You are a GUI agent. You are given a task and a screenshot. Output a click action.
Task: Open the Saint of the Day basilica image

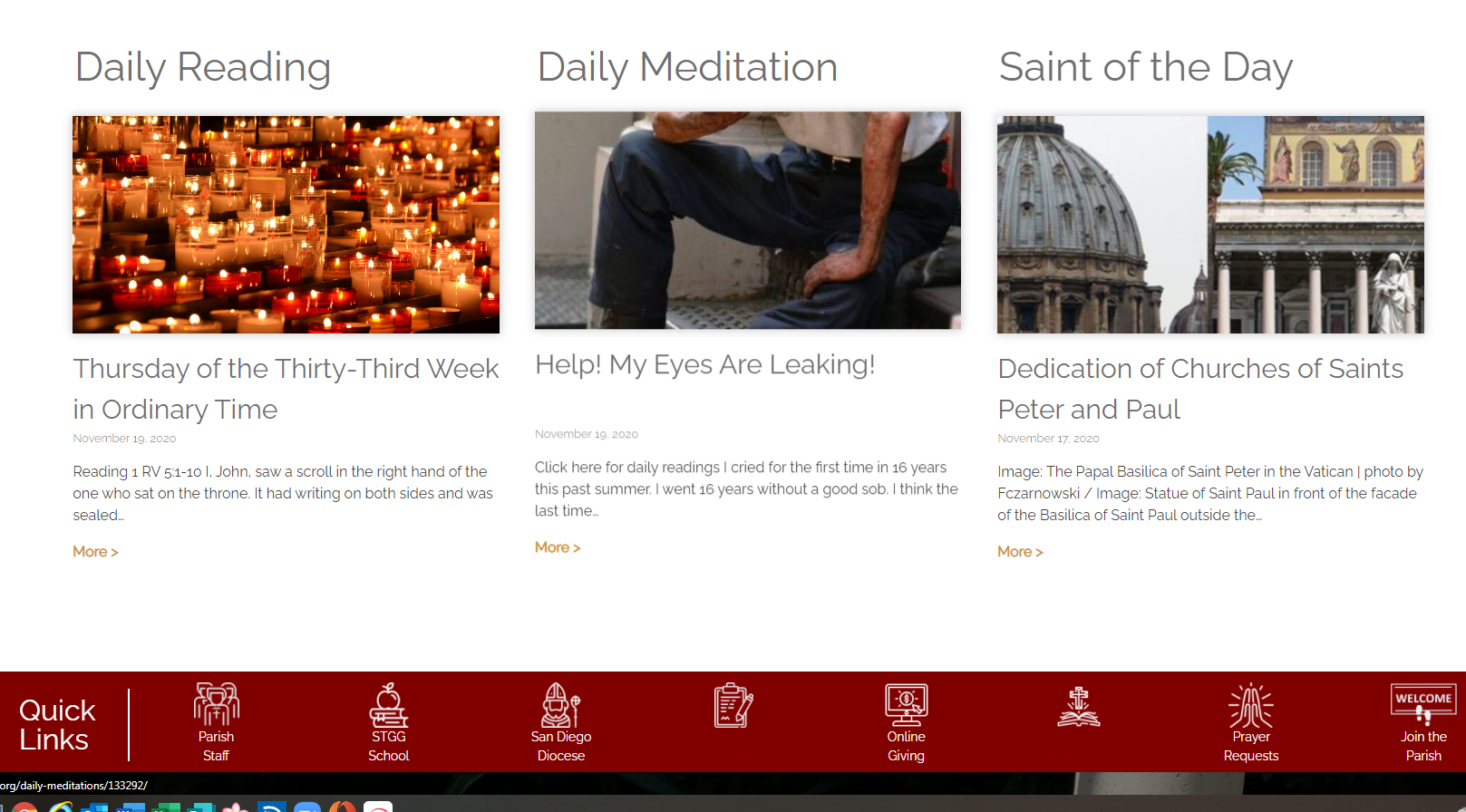tap(1210, 224)
